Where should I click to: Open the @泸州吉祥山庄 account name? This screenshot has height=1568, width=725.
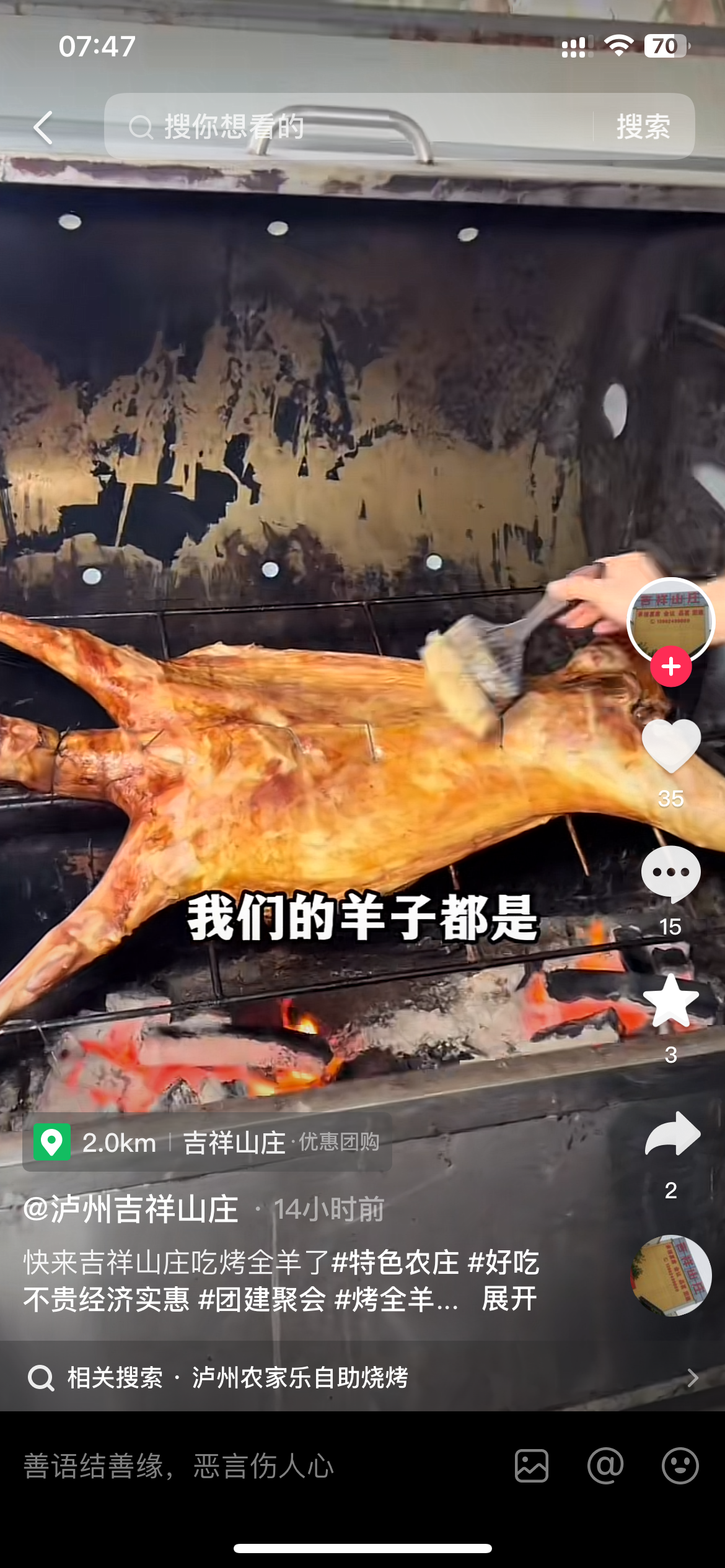click(x=131, y=1209)
